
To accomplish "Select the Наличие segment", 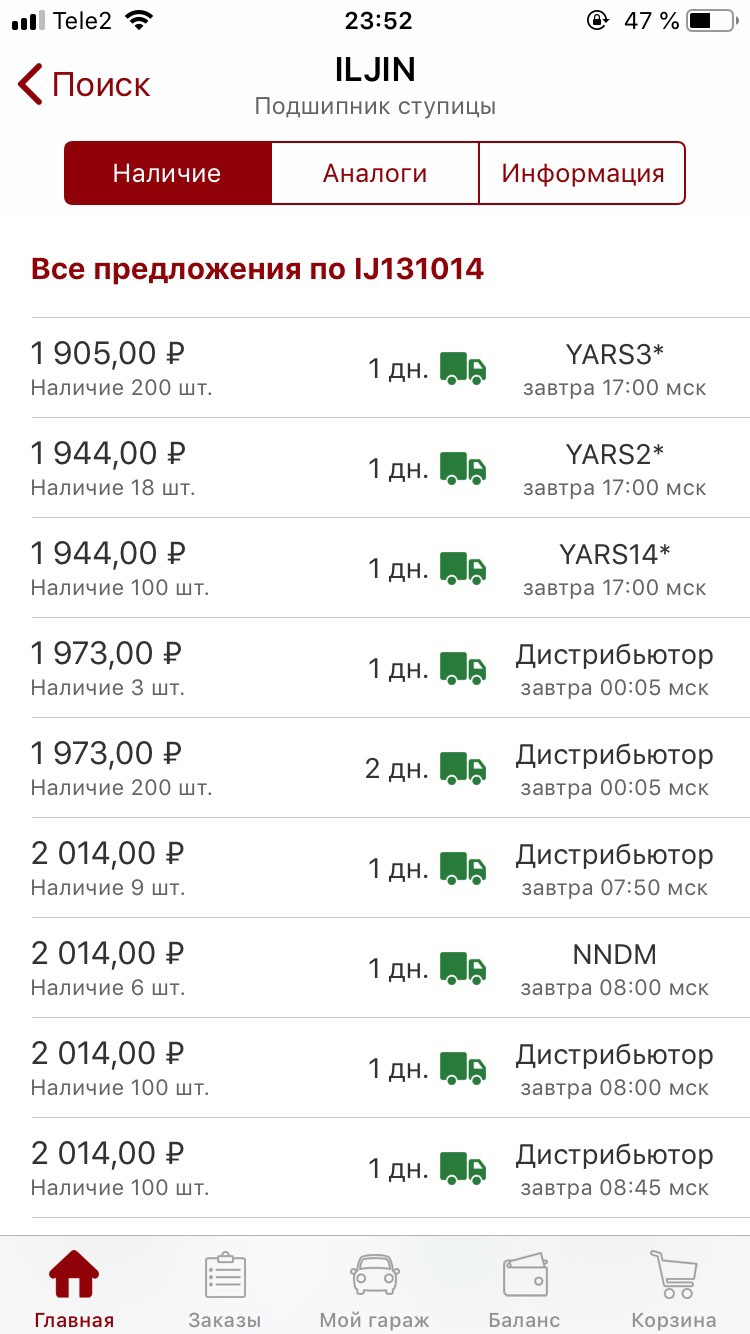I will pyautogui.click(x=167, y=173).
